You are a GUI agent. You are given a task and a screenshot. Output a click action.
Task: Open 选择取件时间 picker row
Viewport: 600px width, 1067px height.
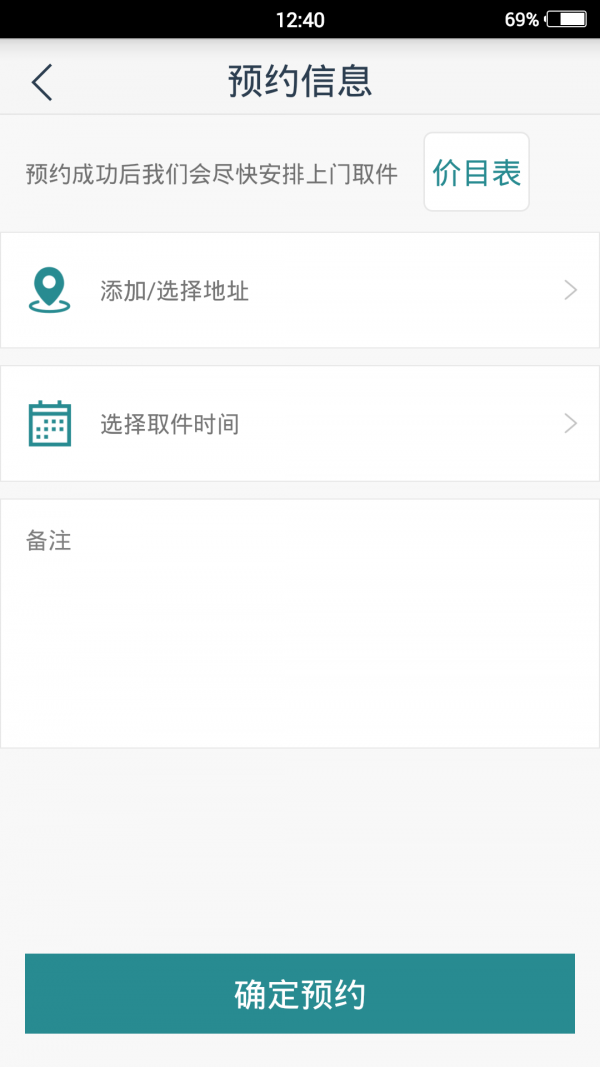click(x=300, y=424)
